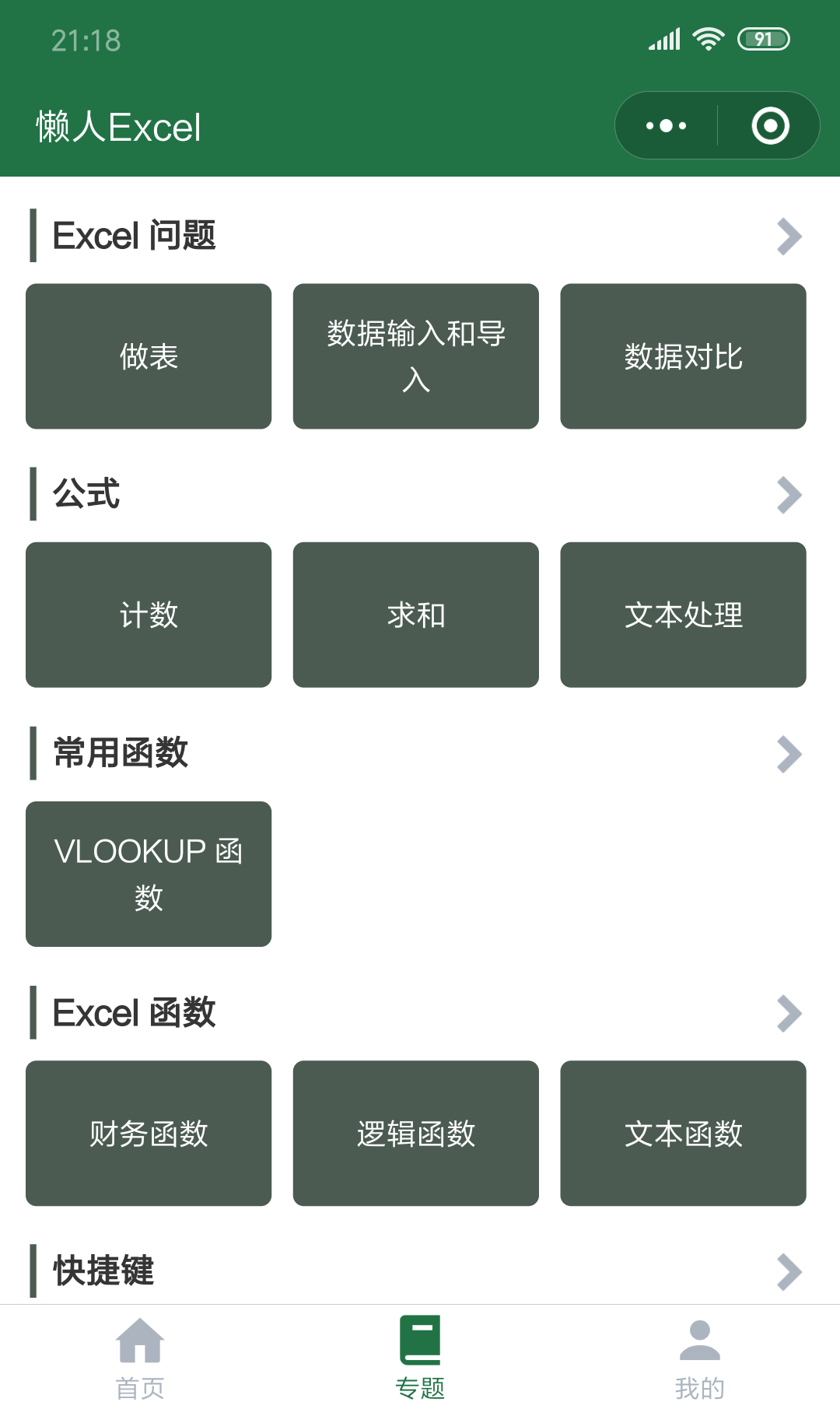Screen dimensions: 840x1416
Task: Expand the 公式 section arrow
Action: click(789, 495)
